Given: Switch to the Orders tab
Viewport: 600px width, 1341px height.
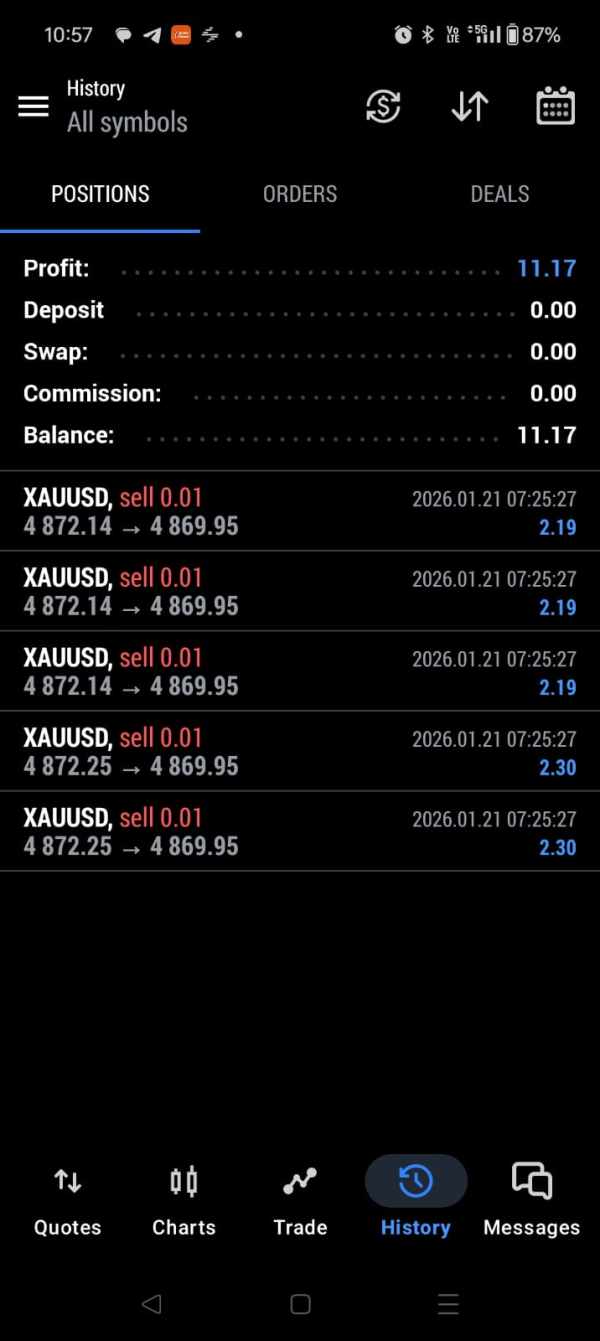Looking at the screenshot, I should [300, 194].
